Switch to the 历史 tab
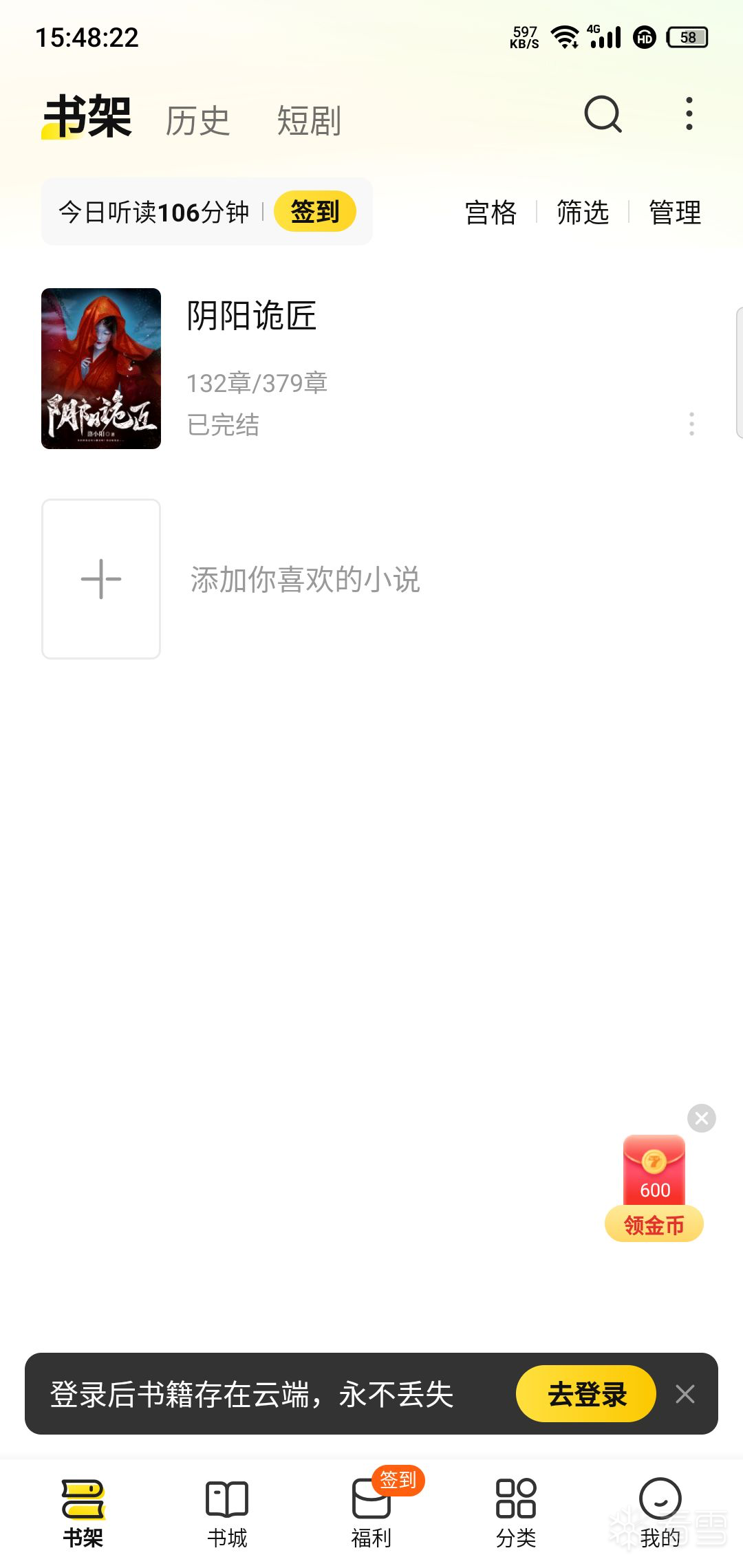 coord(197,121)
